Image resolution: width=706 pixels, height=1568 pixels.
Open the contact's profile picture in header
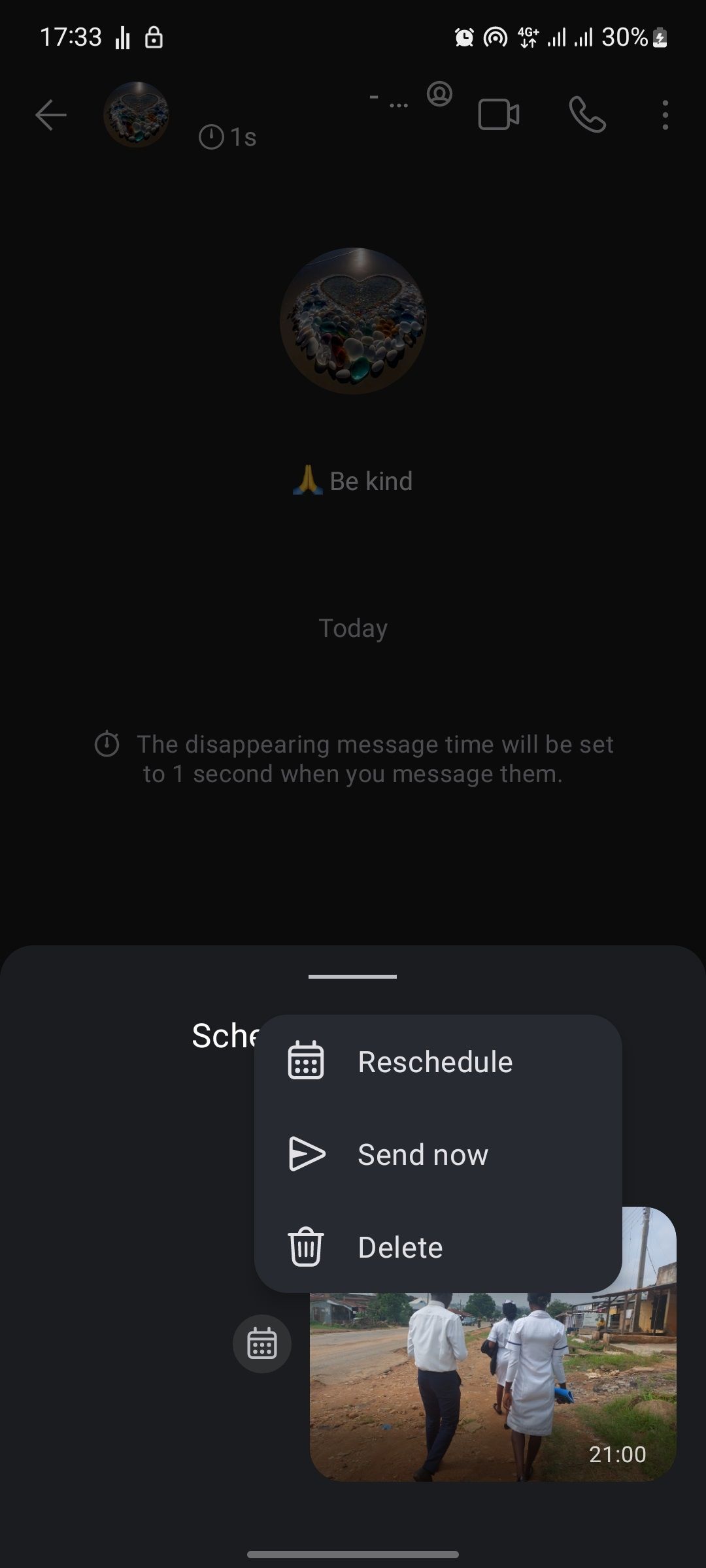tap(136, 115)
